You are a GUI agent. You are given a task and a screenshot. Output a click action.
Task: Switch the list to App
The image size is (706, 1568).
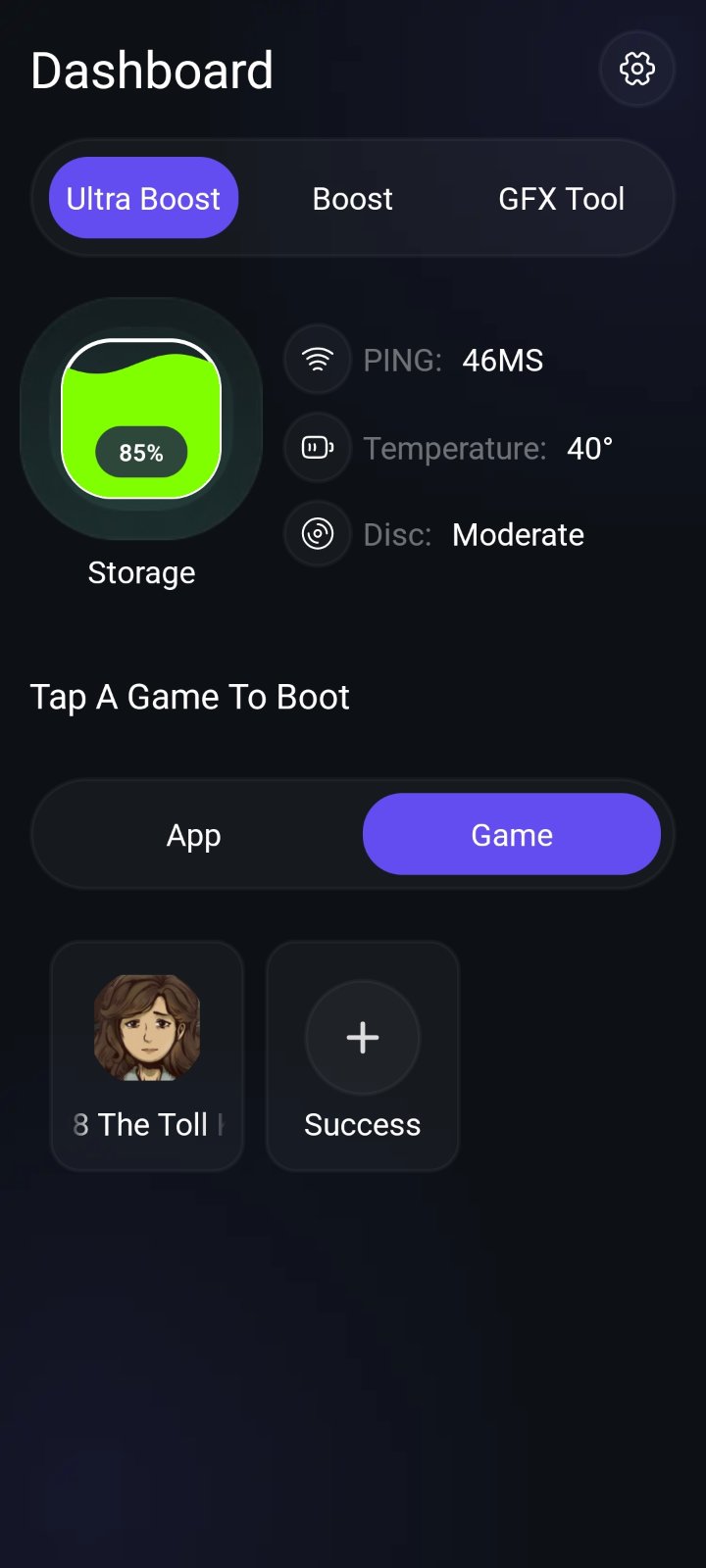[194, 835]
